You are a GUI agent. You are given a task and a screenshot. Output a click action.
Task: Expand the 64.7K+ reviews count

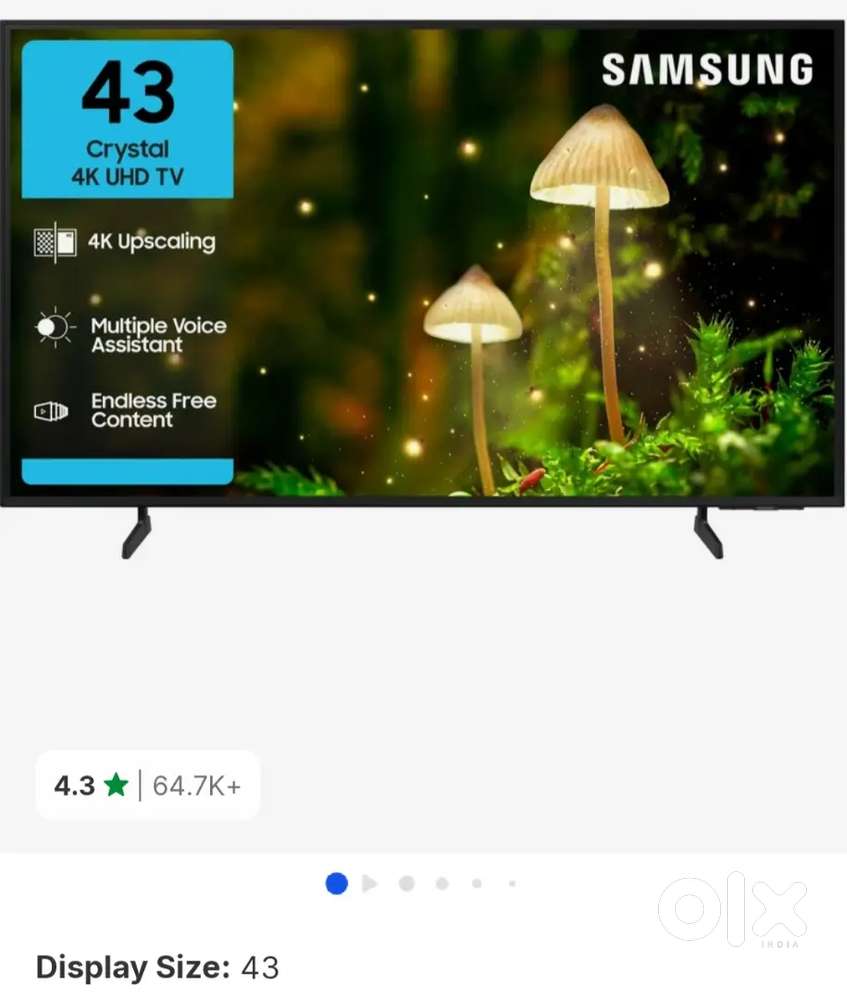coord(196,786)
